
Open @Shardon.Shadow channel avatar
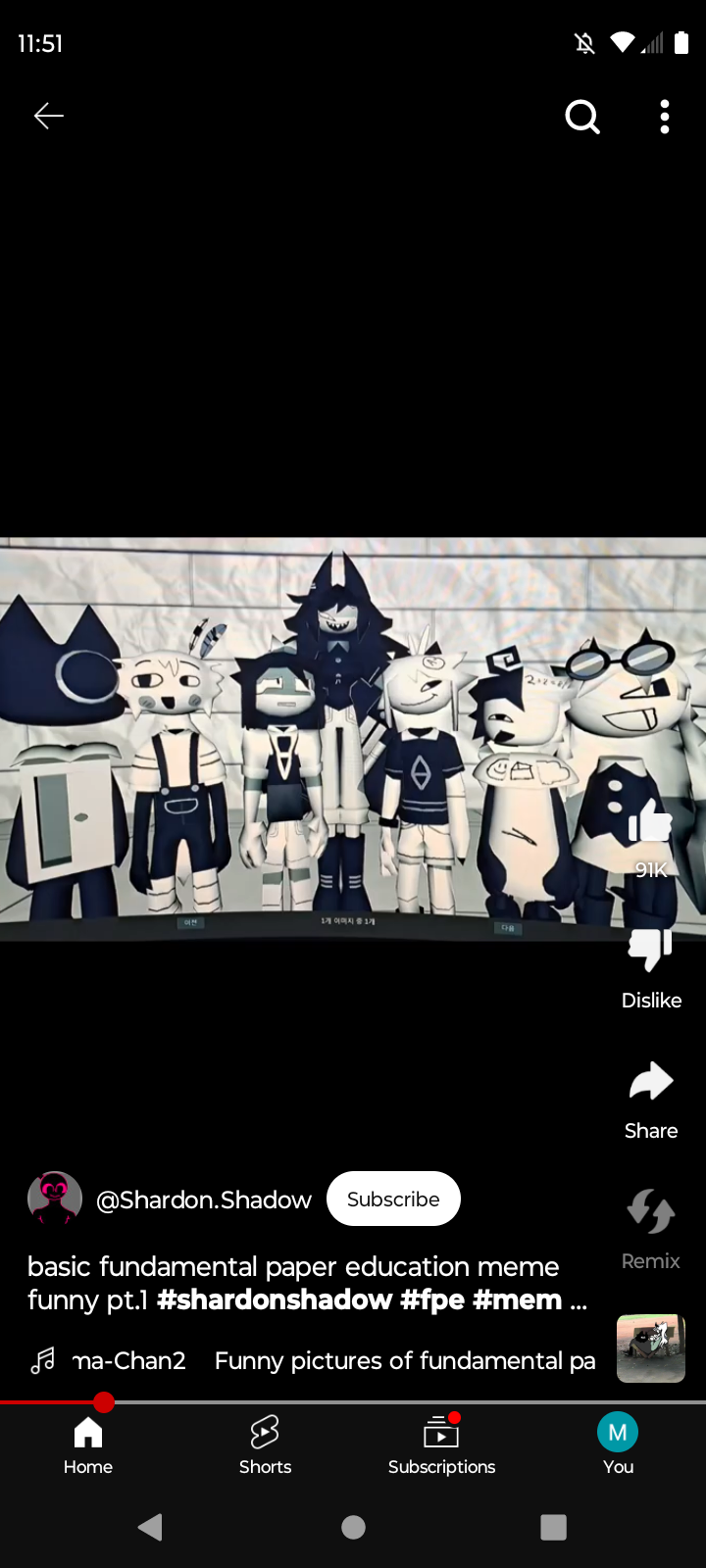click(x=55, y=1199)
